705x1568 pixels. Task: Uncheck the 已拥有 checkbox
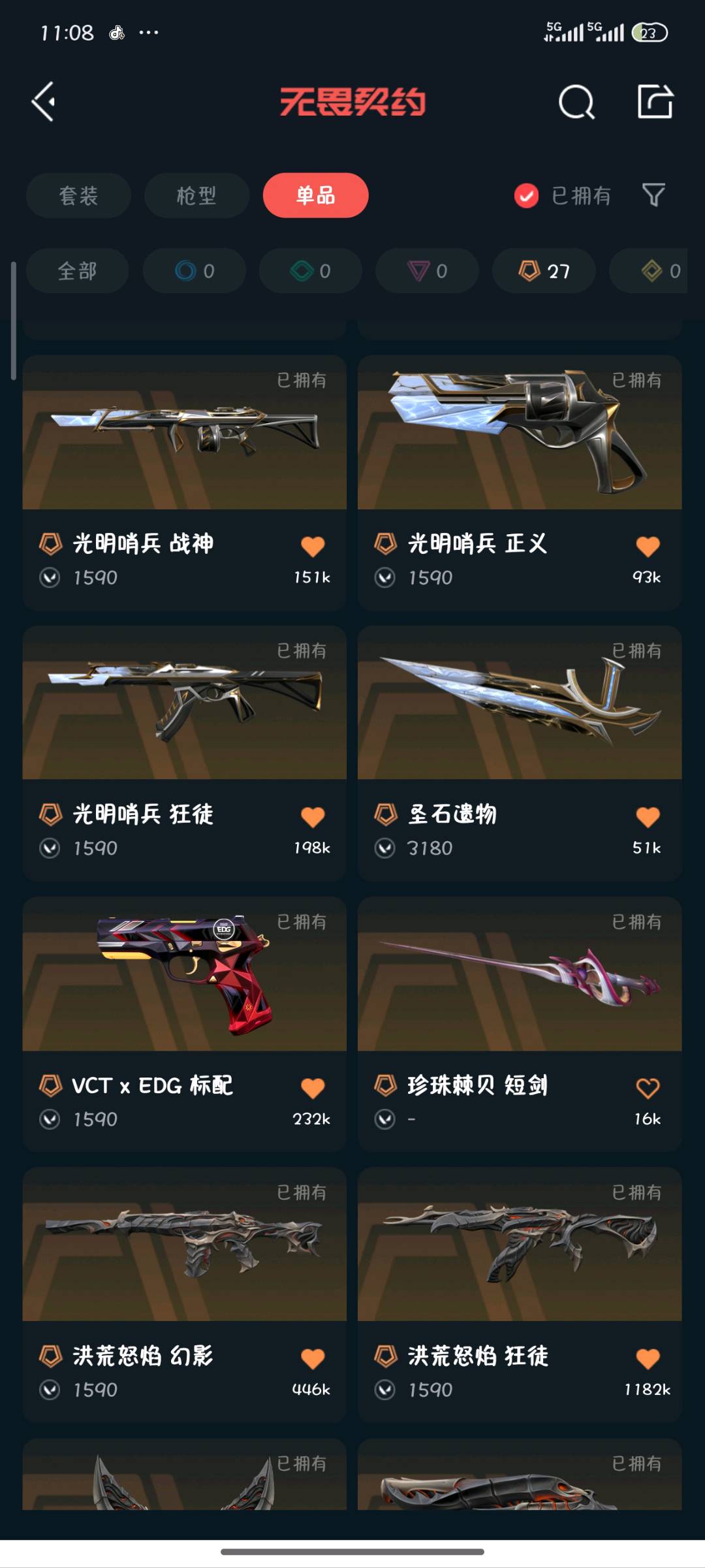[x=526, y=195]
